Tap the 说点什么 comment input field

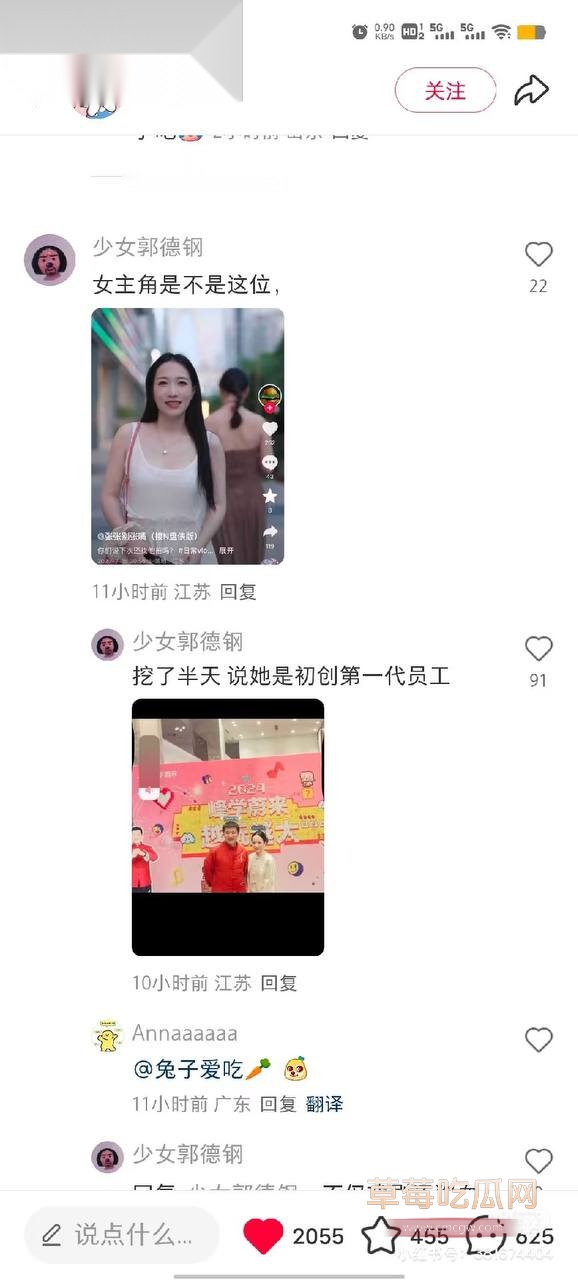click(122, 1235)
